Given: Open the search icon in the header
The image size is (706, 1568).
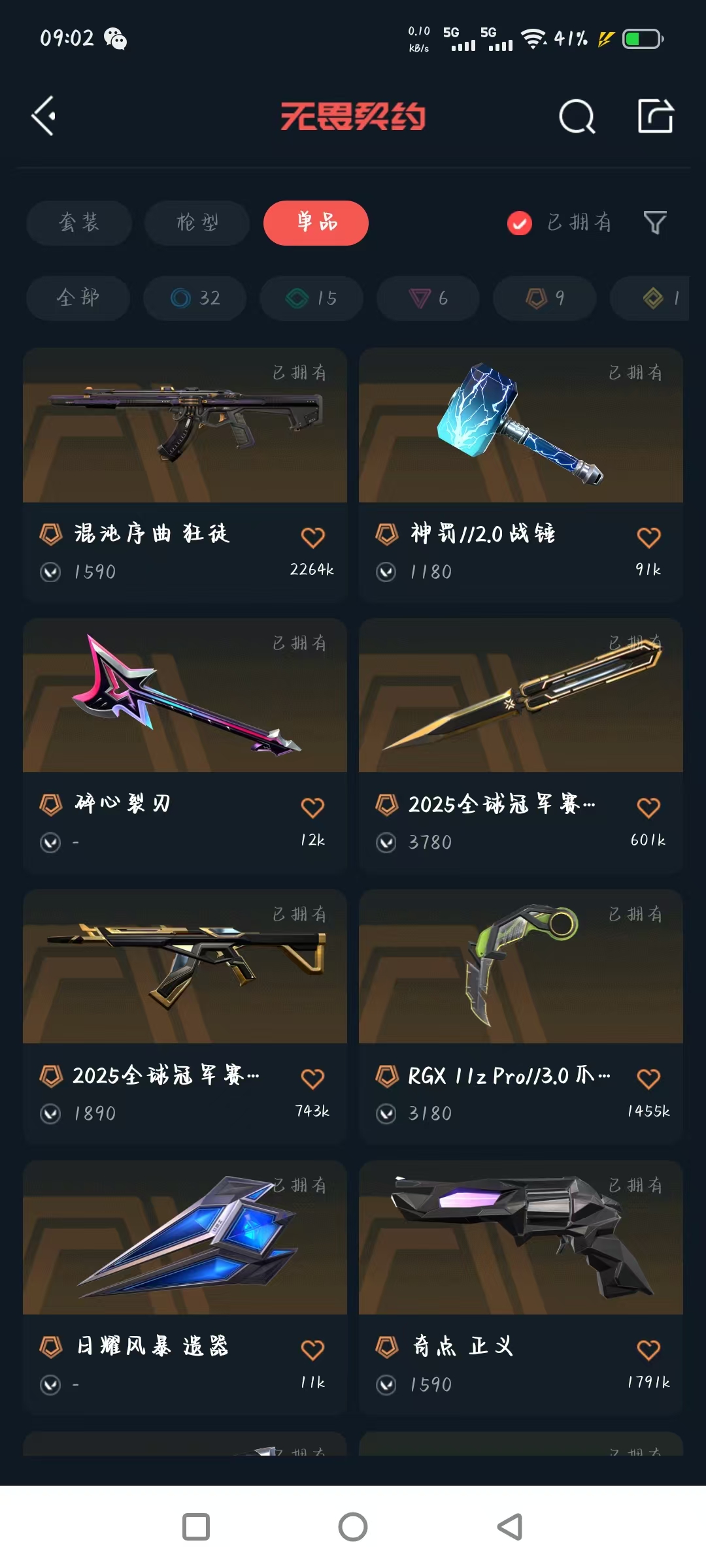Looking at the screenshot, I should point(577,117).
